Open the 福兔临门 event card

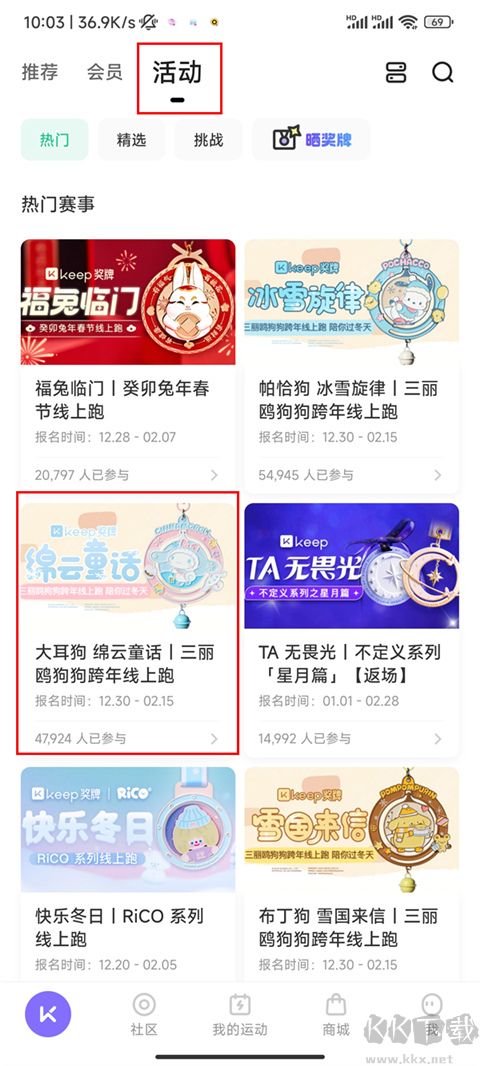[x=128, y=366]
